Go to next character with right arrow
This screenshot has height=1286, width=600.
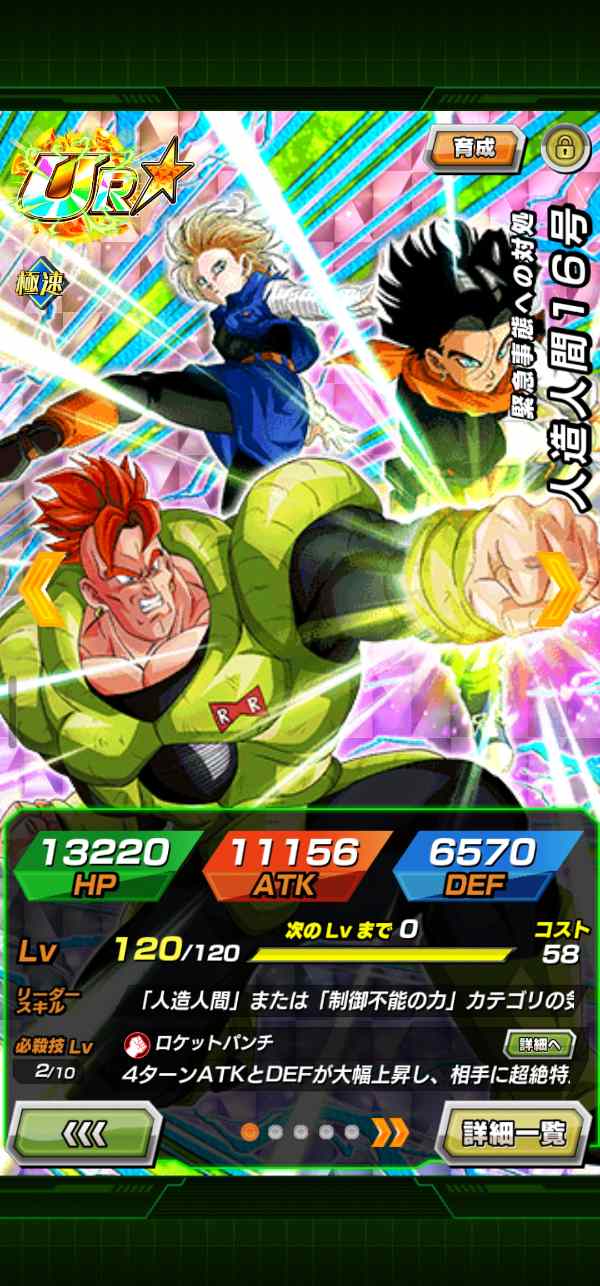coord(556,590)
